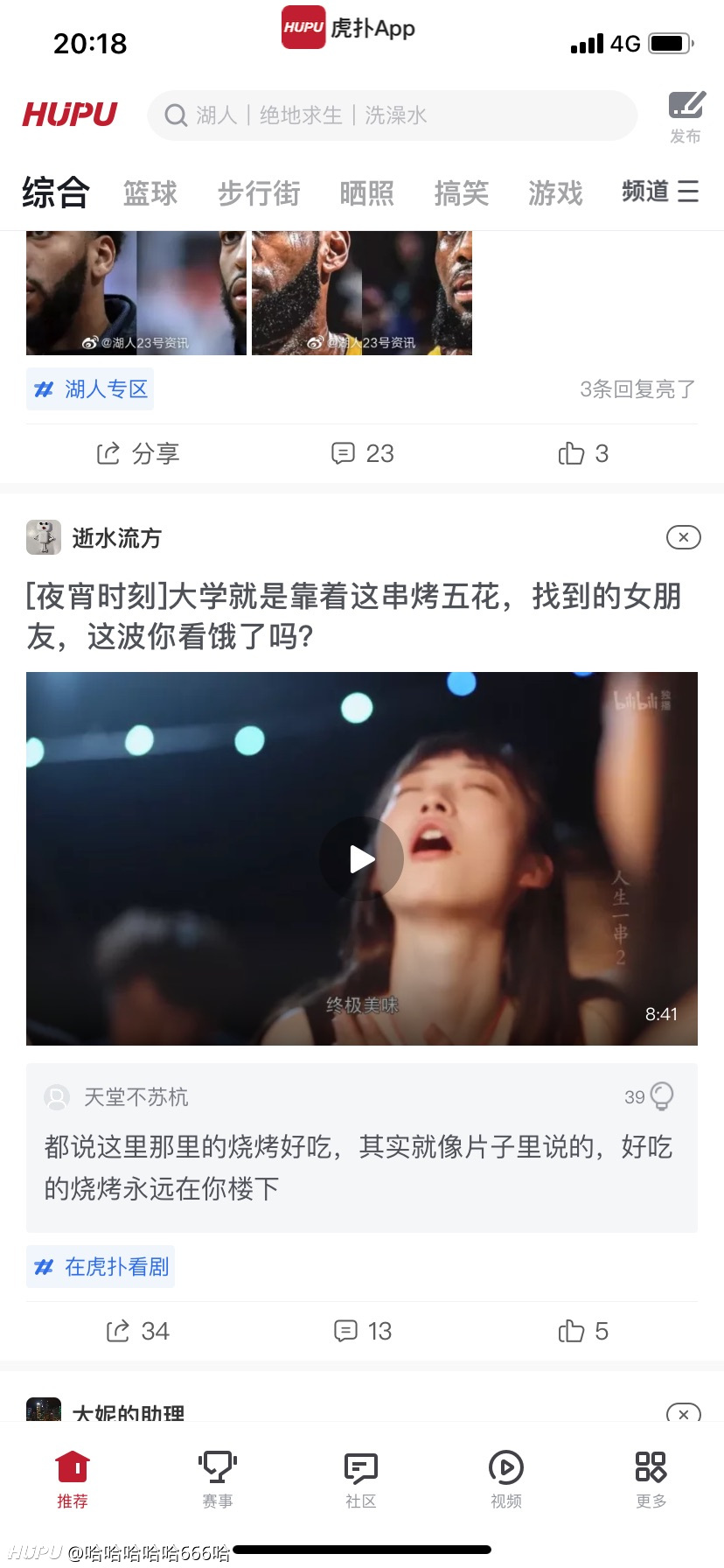Open the 23 comments on Lakers post
This screenshot has width=724, height=1568.
coord(362,453)
